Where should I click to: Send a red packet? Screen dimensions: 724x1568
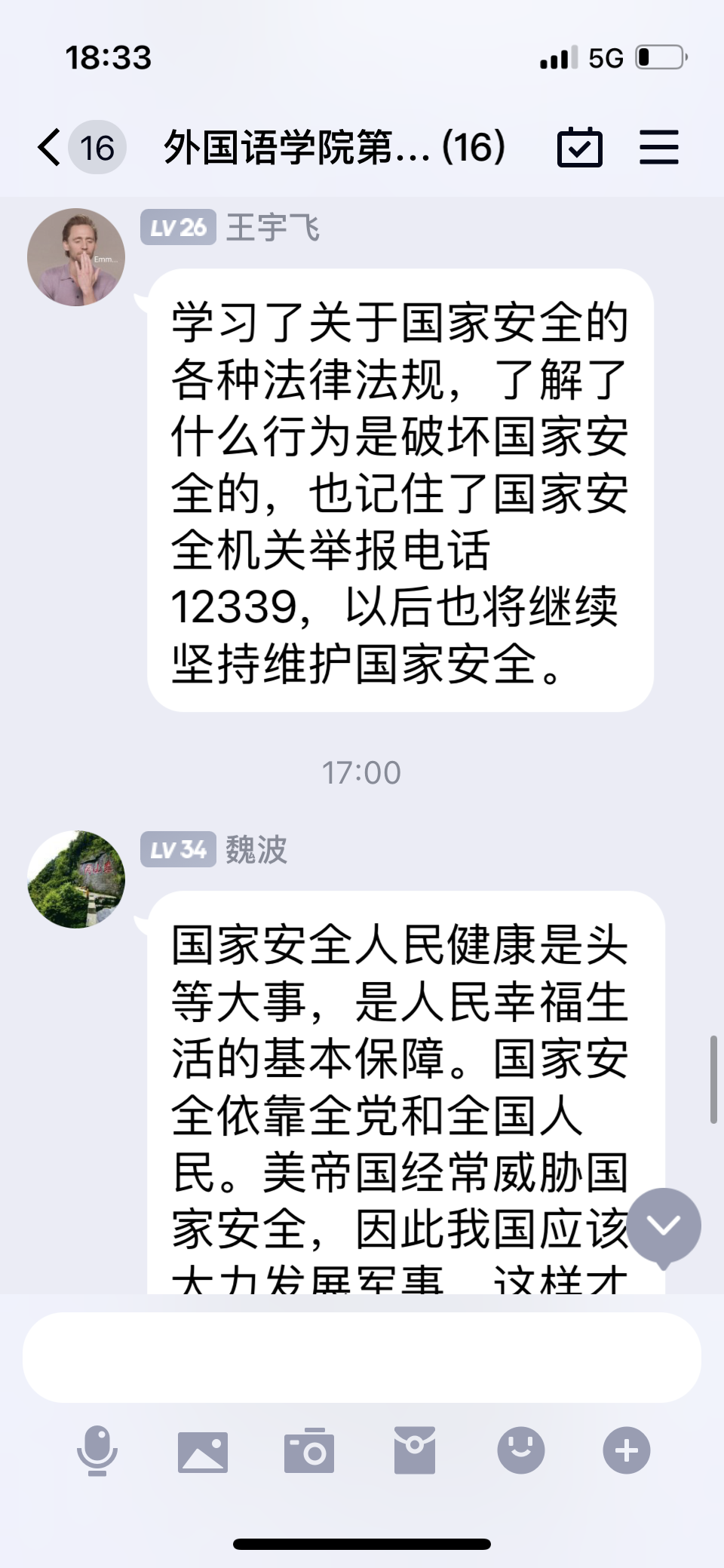tap(415, 1450)
